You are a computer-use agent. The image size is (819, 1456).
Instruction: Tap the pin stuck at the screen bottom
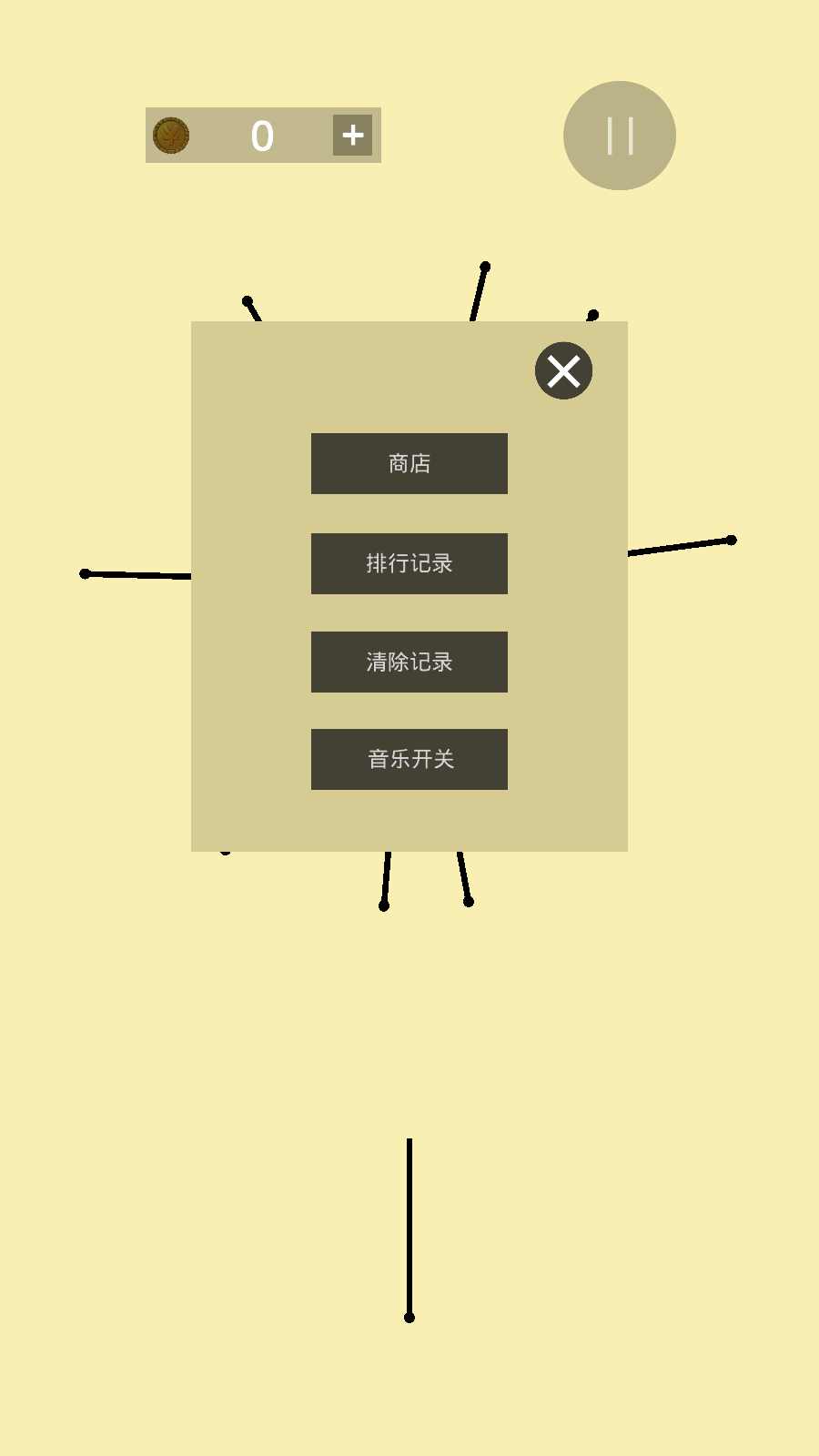[408, 1228]
